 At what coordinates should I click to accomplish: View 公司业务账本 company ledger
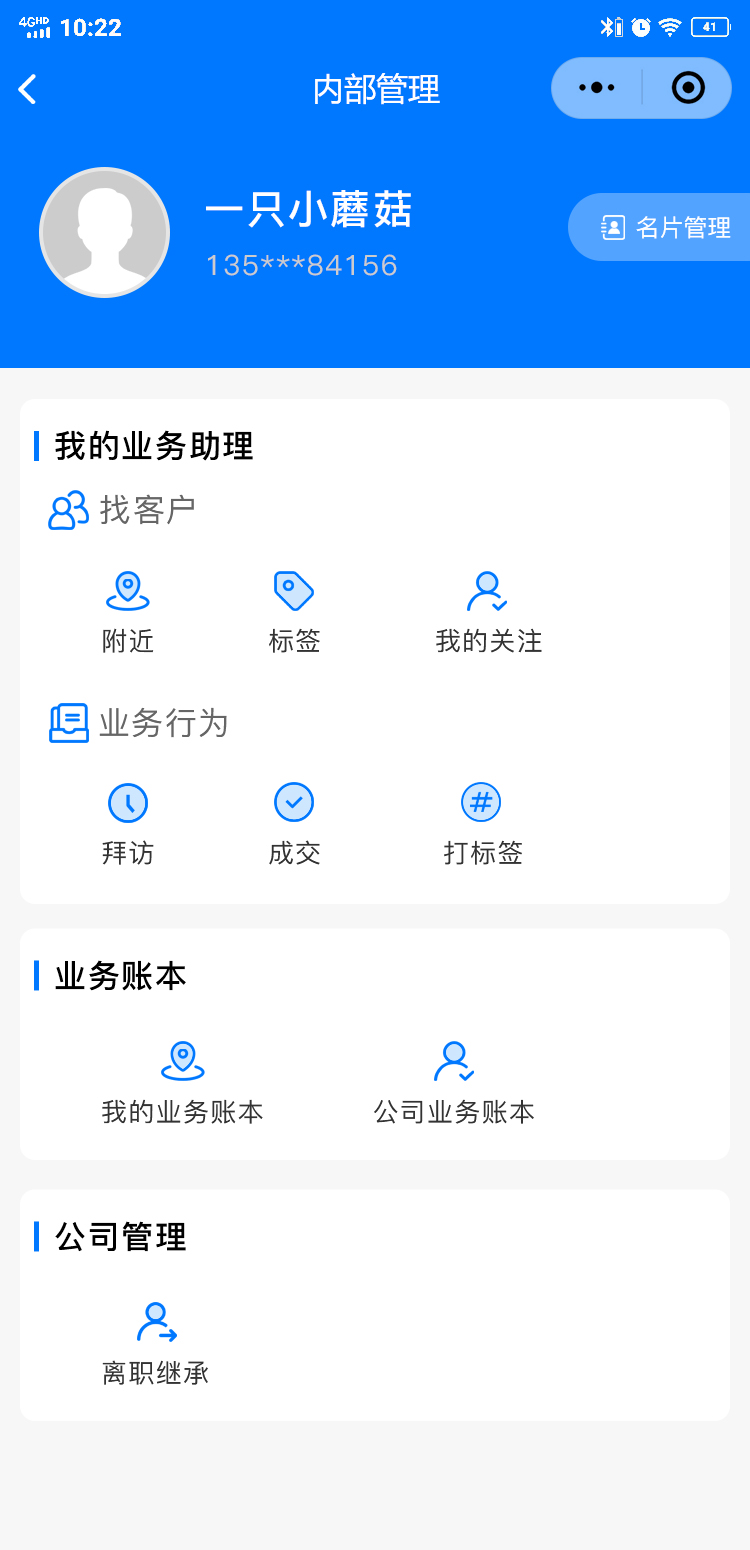454,1082
